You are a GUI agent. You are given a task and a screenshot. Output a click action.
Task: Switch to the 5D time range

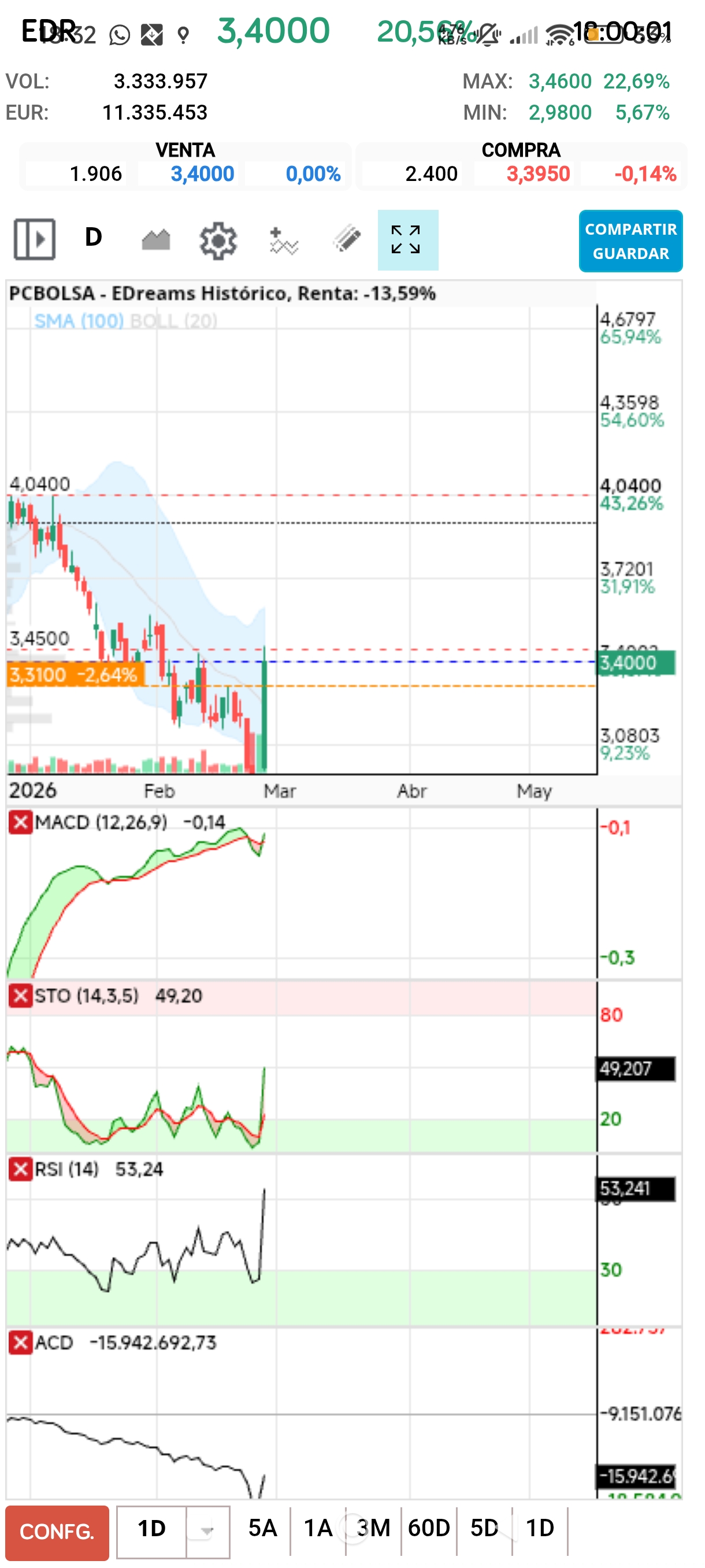point(484,1529)
